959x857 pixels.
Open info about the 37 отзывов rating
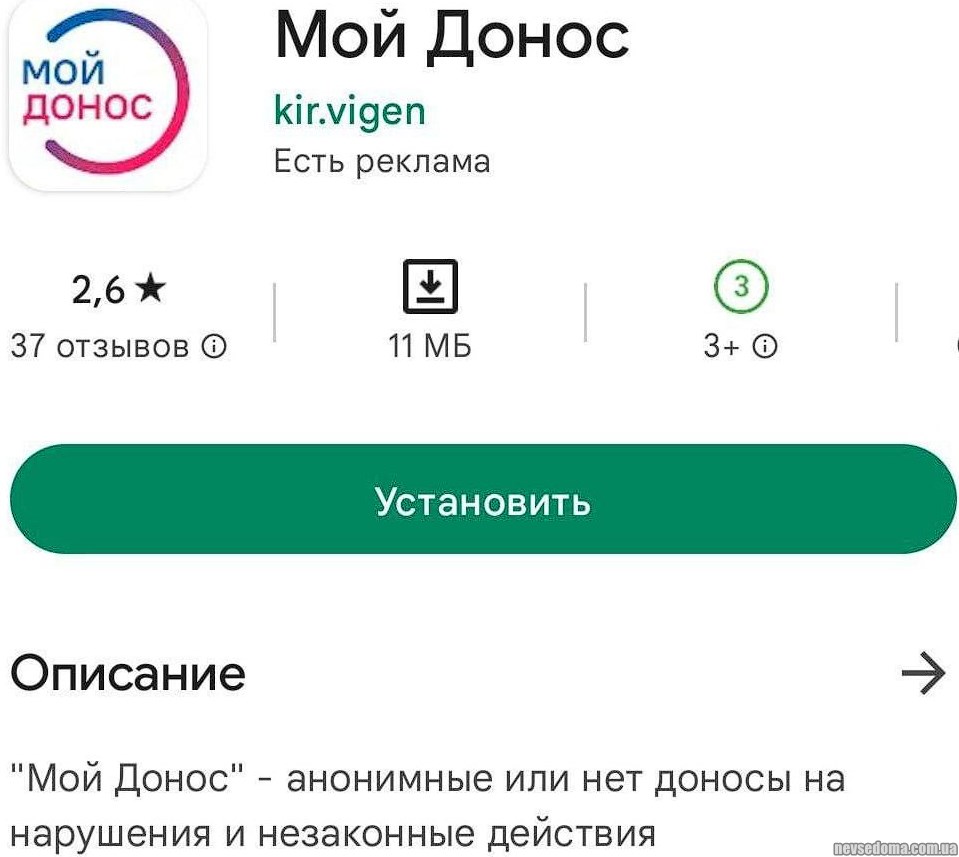click(214, 346)
